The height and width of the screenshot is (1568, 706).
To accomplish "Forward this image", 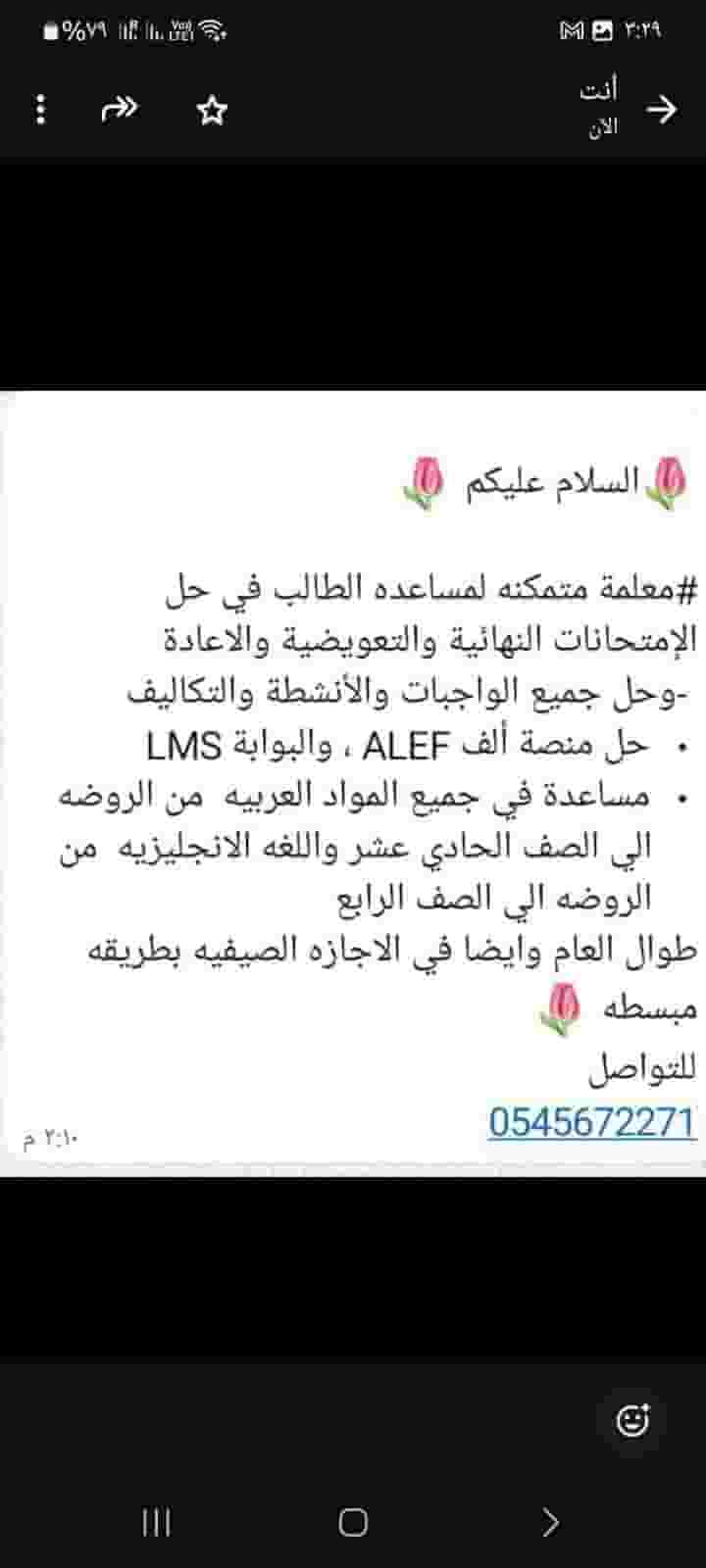I will pyautogui.click(x=120, y=110).
